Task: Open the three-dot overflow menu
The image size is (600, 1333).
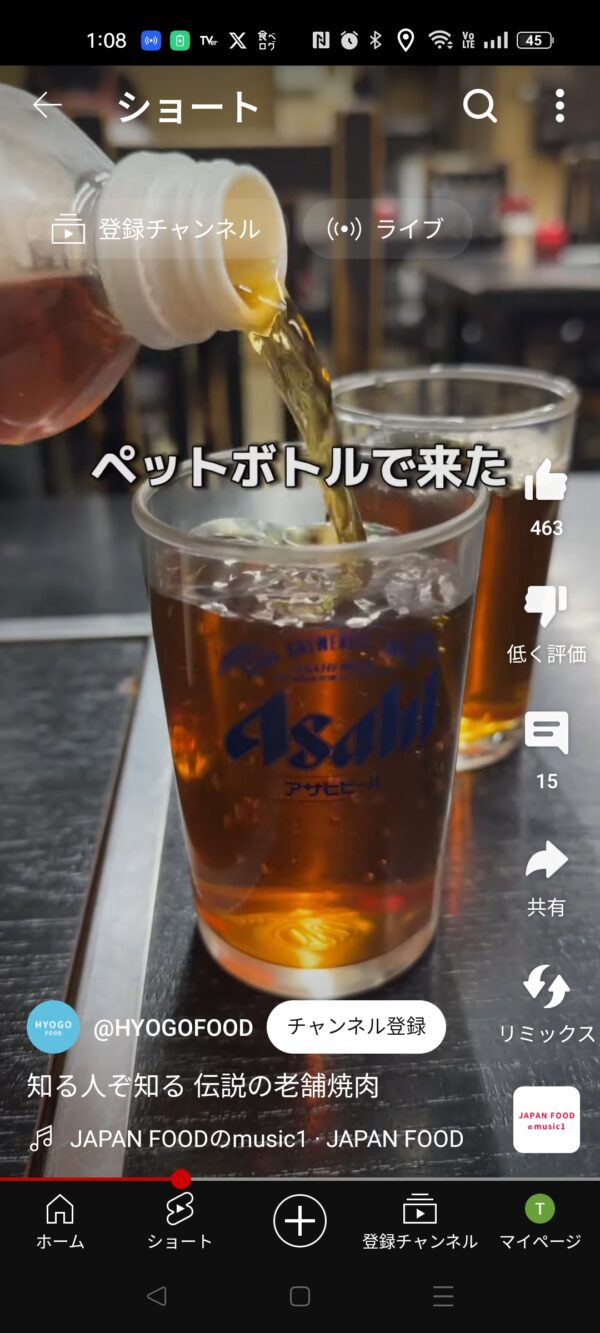Action: (x=559, y=105)
